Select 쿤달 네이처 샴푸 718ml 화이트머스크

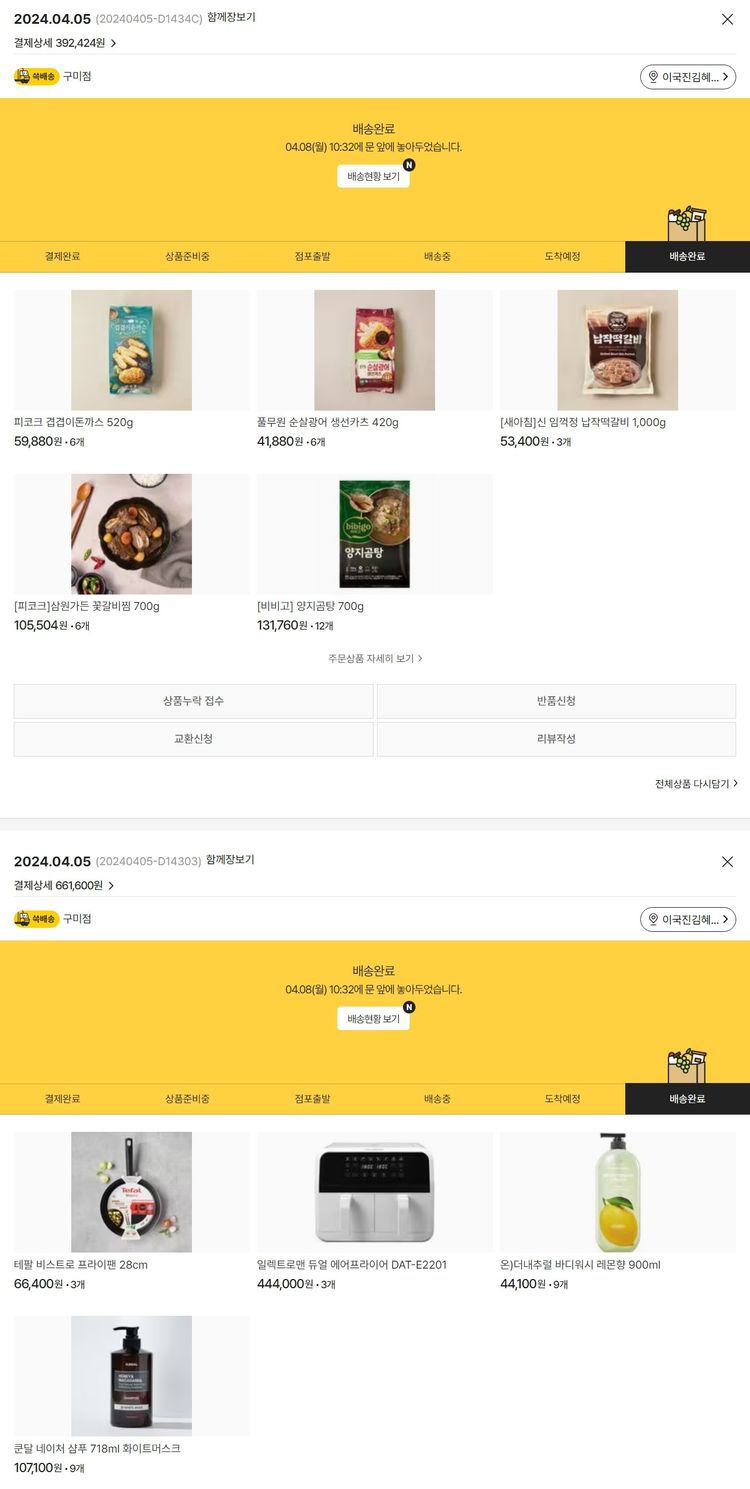(x=131, y=1376)
